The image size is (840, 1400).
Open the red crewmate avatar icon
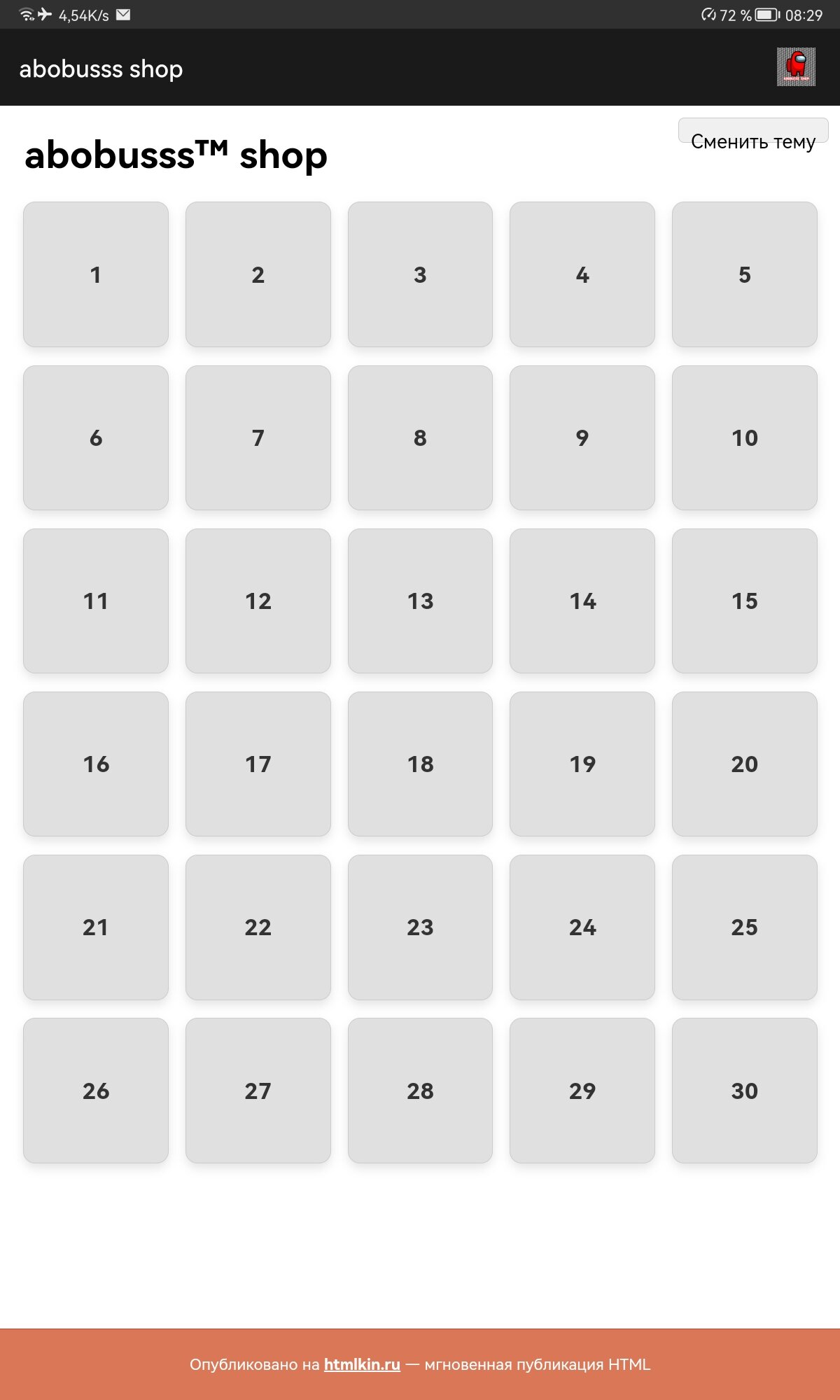(x=796, y=67)
